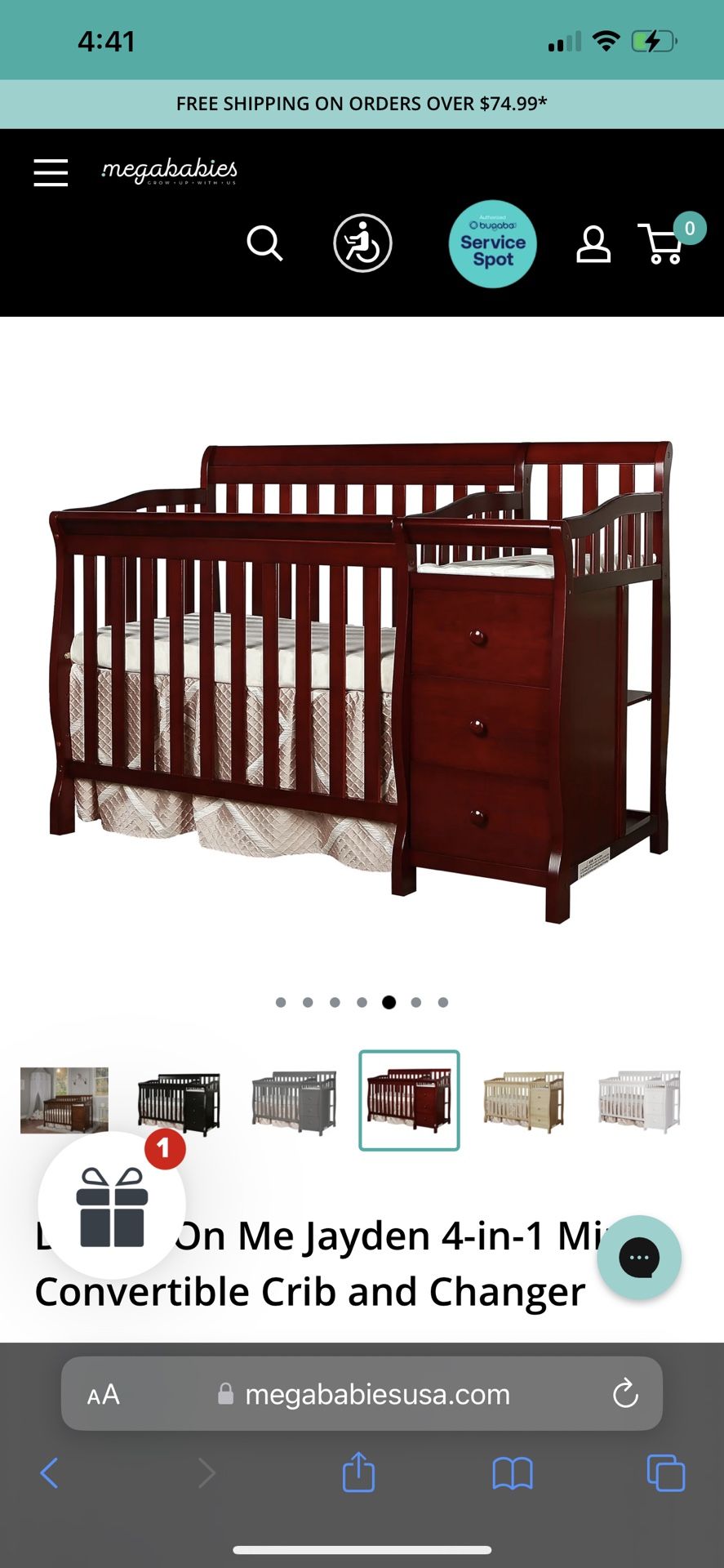Image resolution: width=724 pixels, height=1568 pixels.
Task: Open the user account icon
Action: point(593,244)
